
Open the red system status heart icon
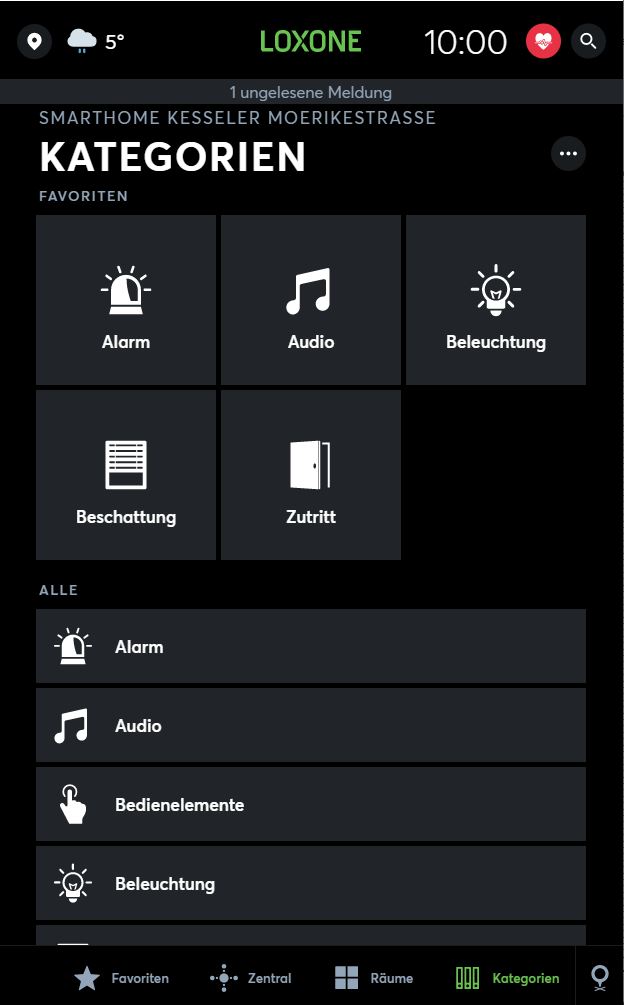click(543, 42)
